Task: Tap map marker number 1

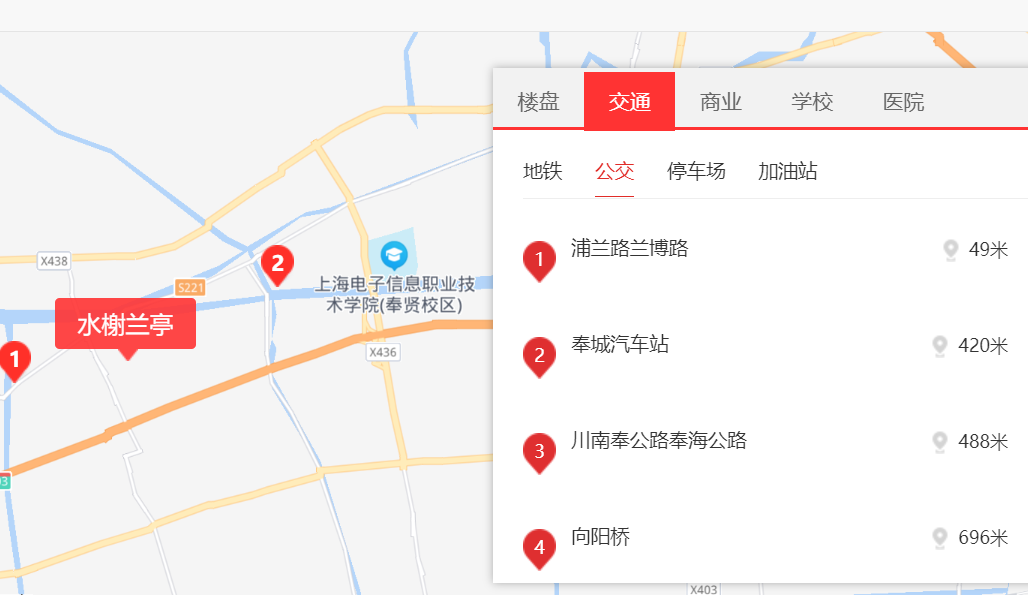Action: tap(14, 358)
